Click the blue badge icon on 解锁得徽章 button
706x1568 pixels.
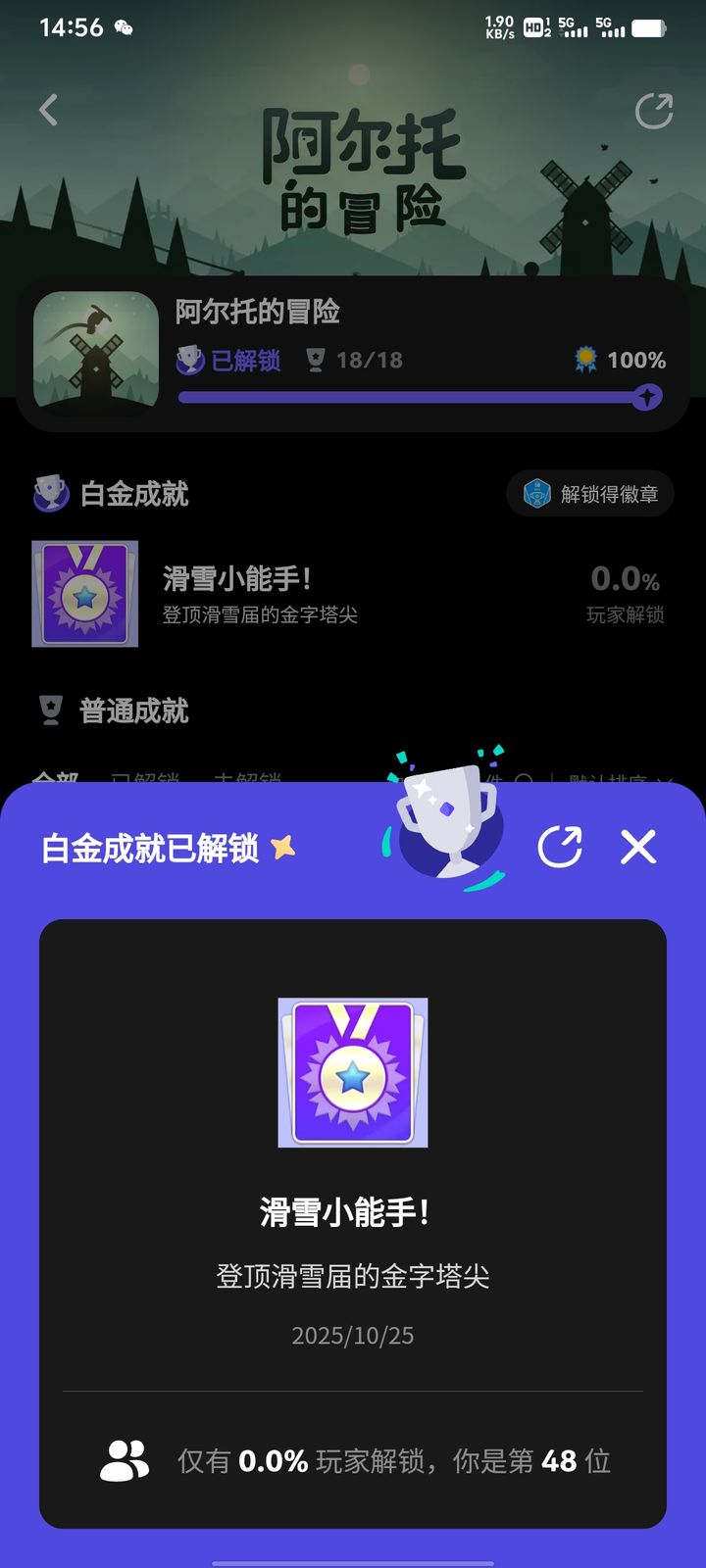pos(537,494)
